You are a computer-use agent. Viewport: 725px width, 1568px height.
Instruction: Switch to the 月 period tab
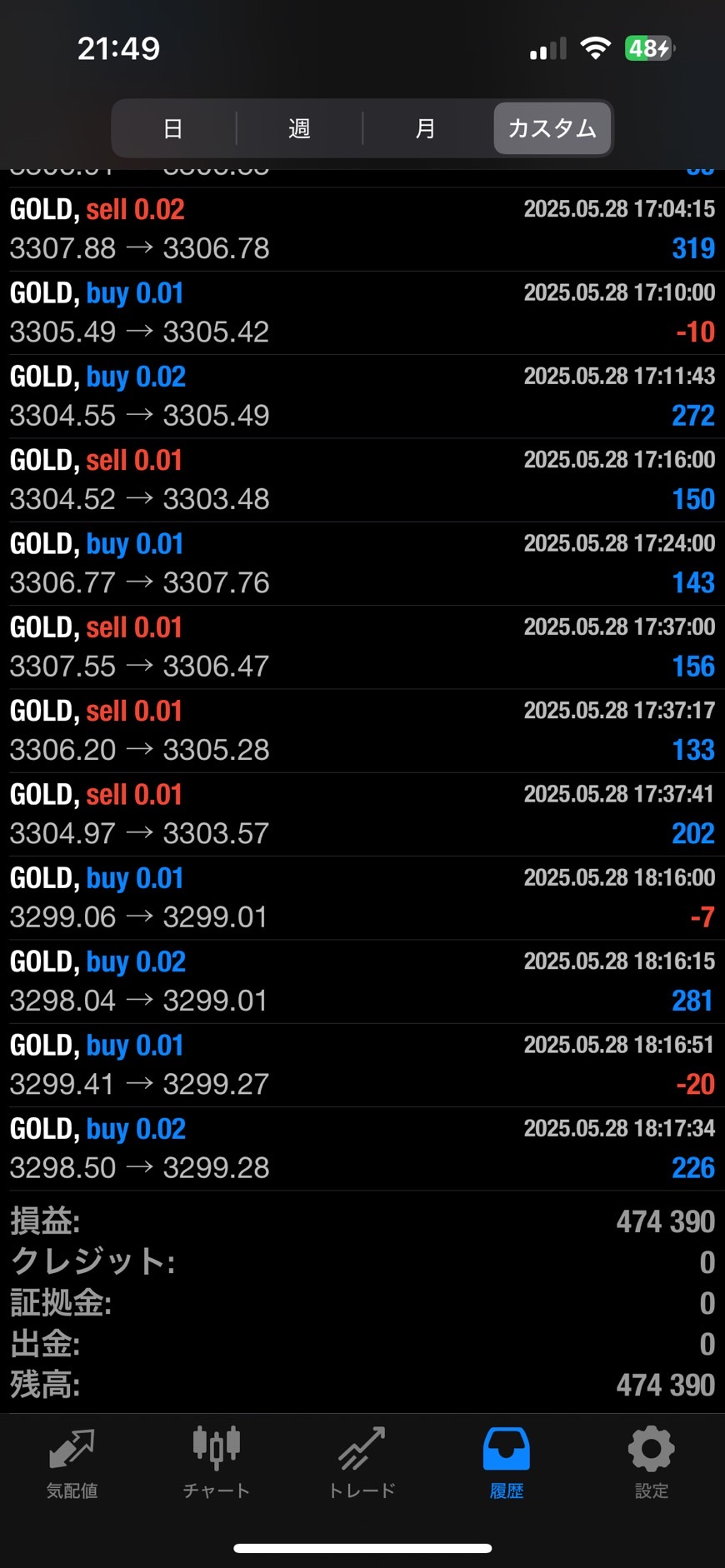tap(426, 128)
